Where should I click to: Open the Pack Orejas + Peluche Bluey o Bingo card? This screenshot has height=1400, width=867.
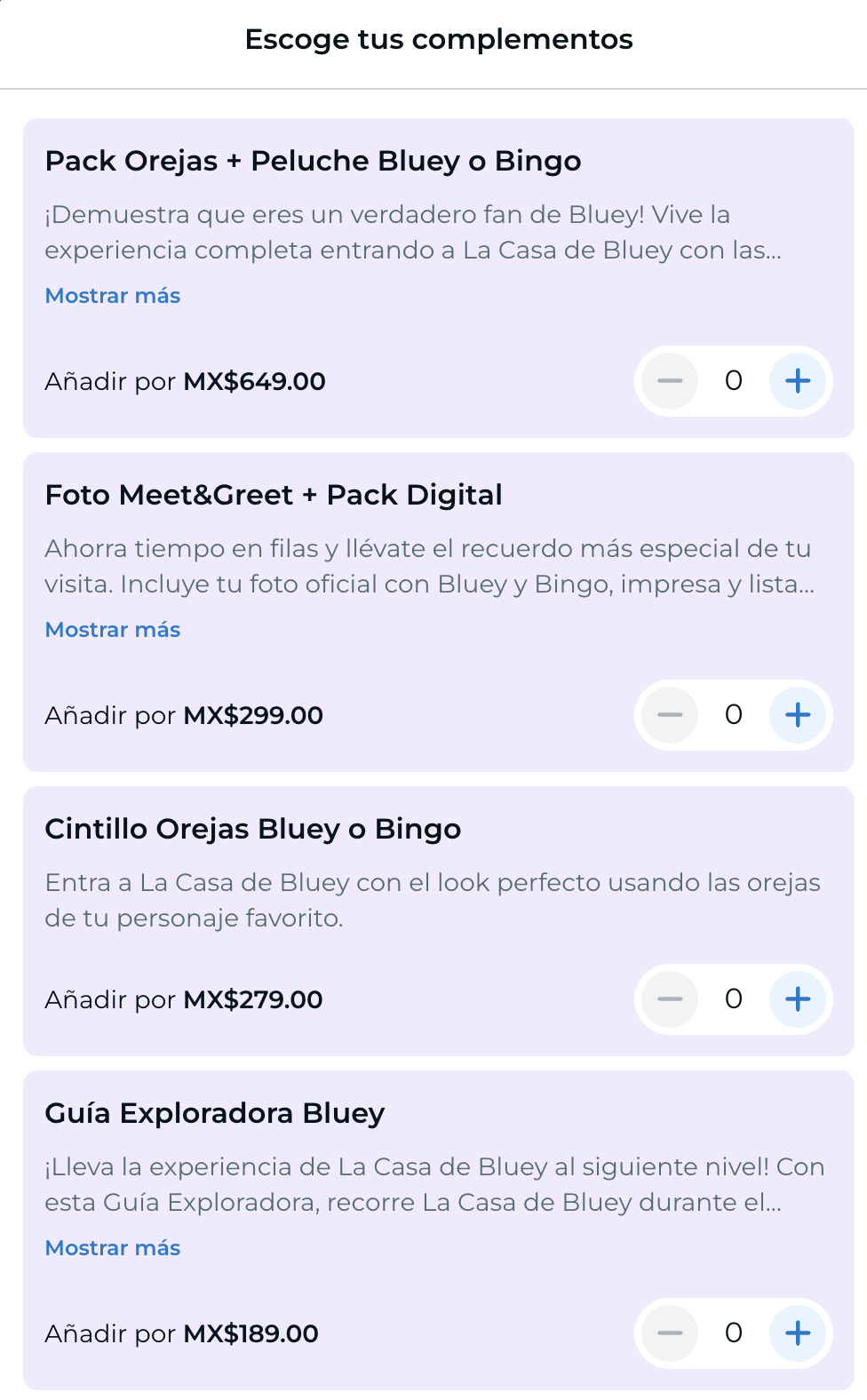point(313,161)
